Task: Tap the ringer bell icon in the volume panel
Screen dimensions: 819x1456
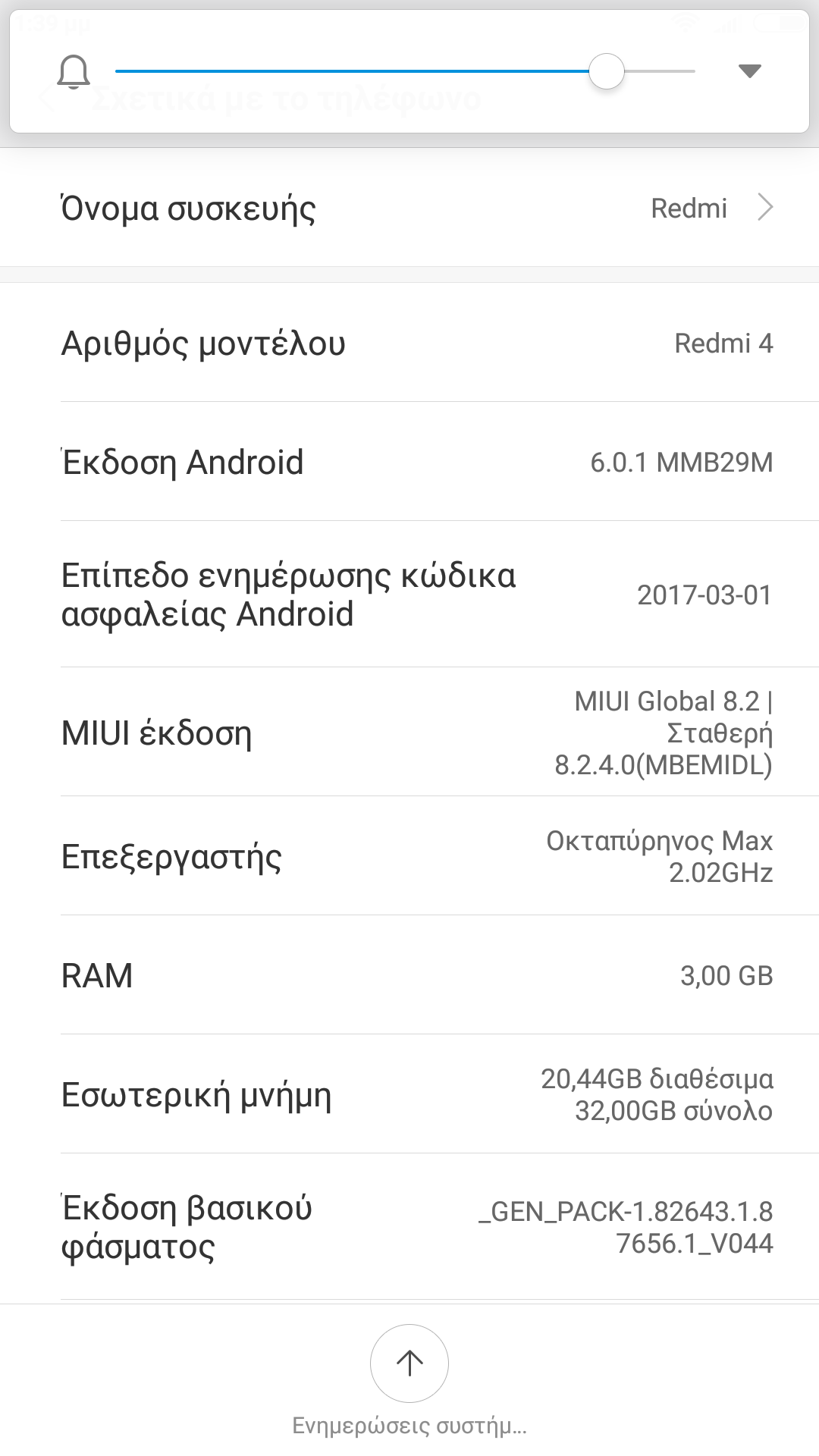Action: click(74, 73)
